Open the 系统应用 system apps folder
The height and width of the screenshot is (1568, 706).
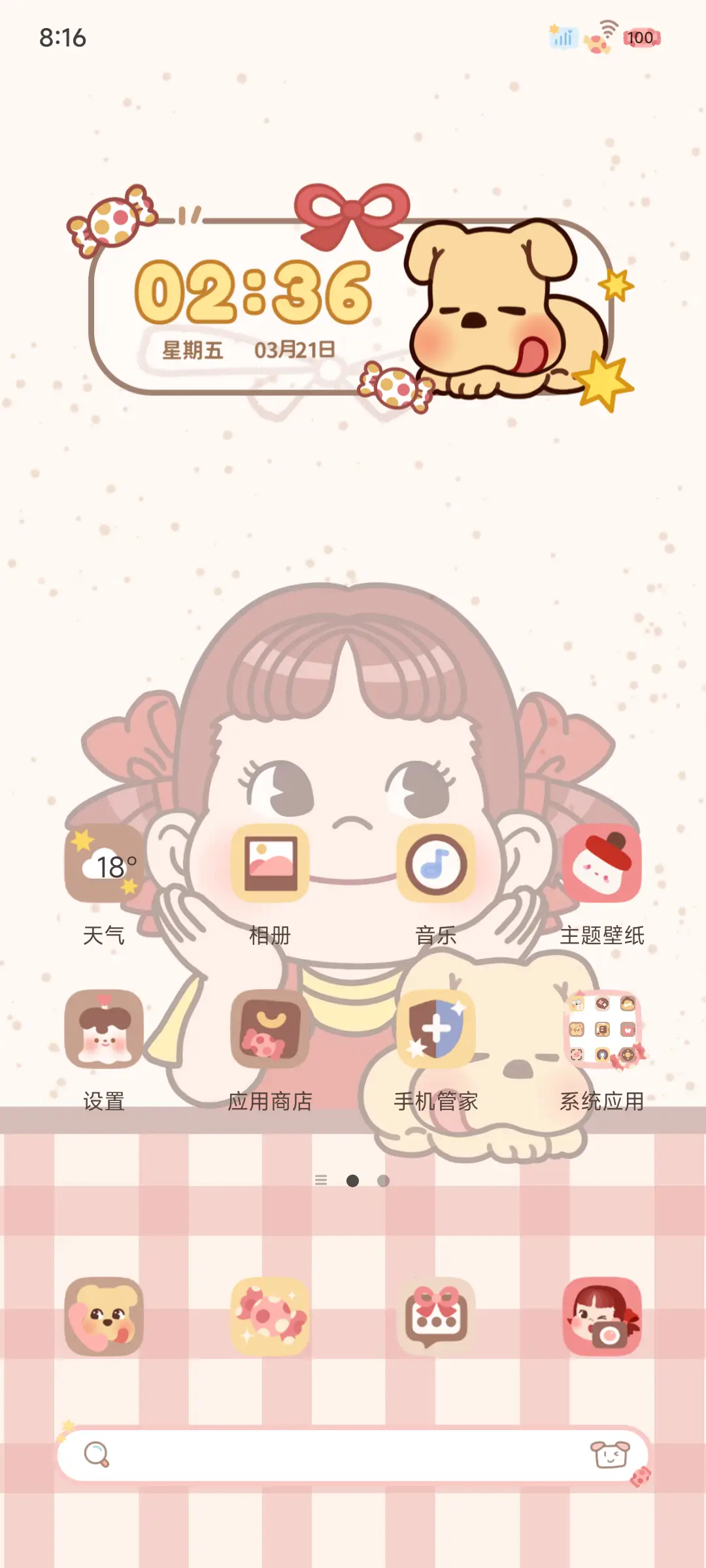[x=600, y=1029]
